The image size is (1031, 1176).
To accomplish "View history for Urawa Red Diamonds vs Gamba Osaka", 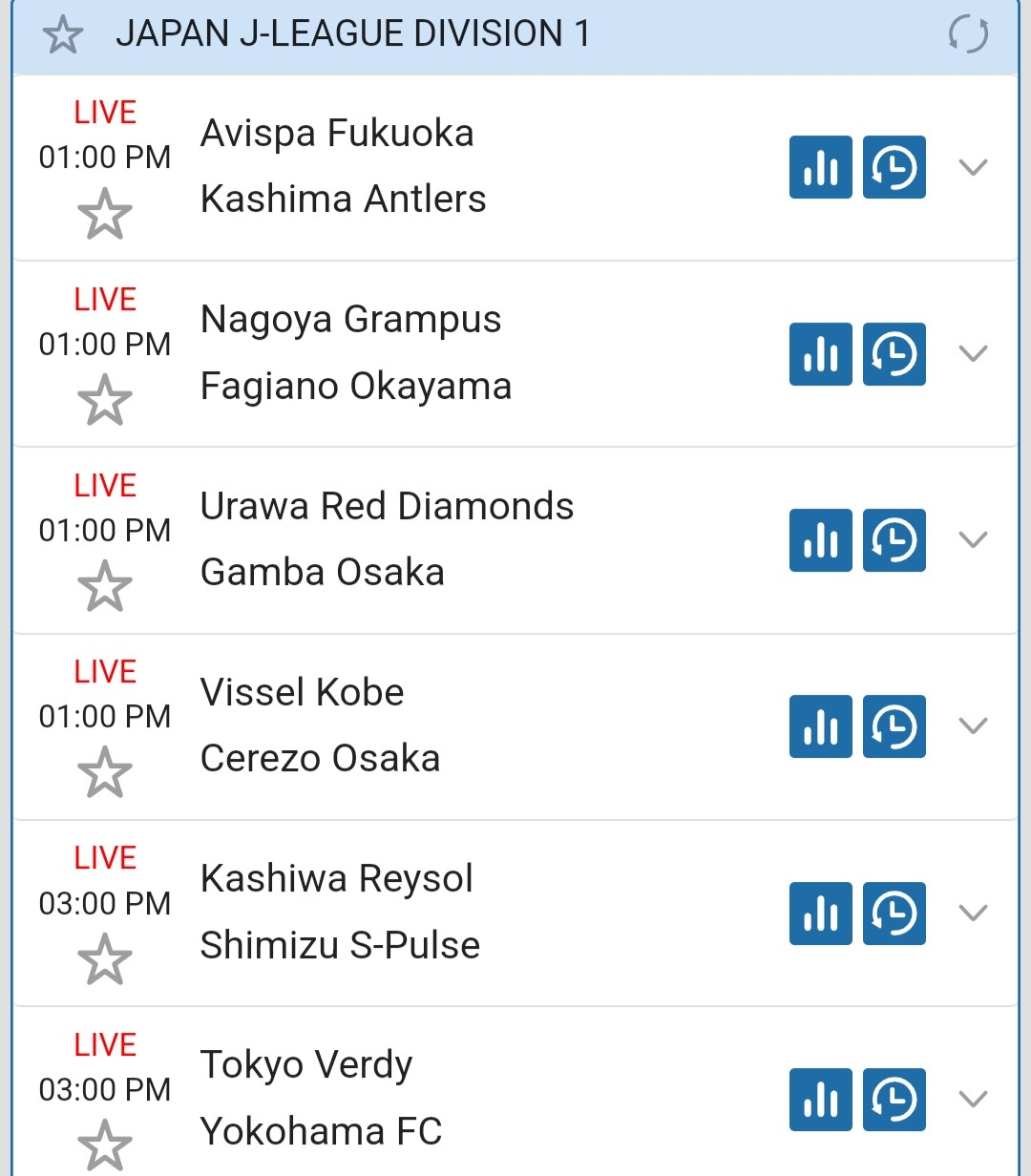I will coord(894,540).
